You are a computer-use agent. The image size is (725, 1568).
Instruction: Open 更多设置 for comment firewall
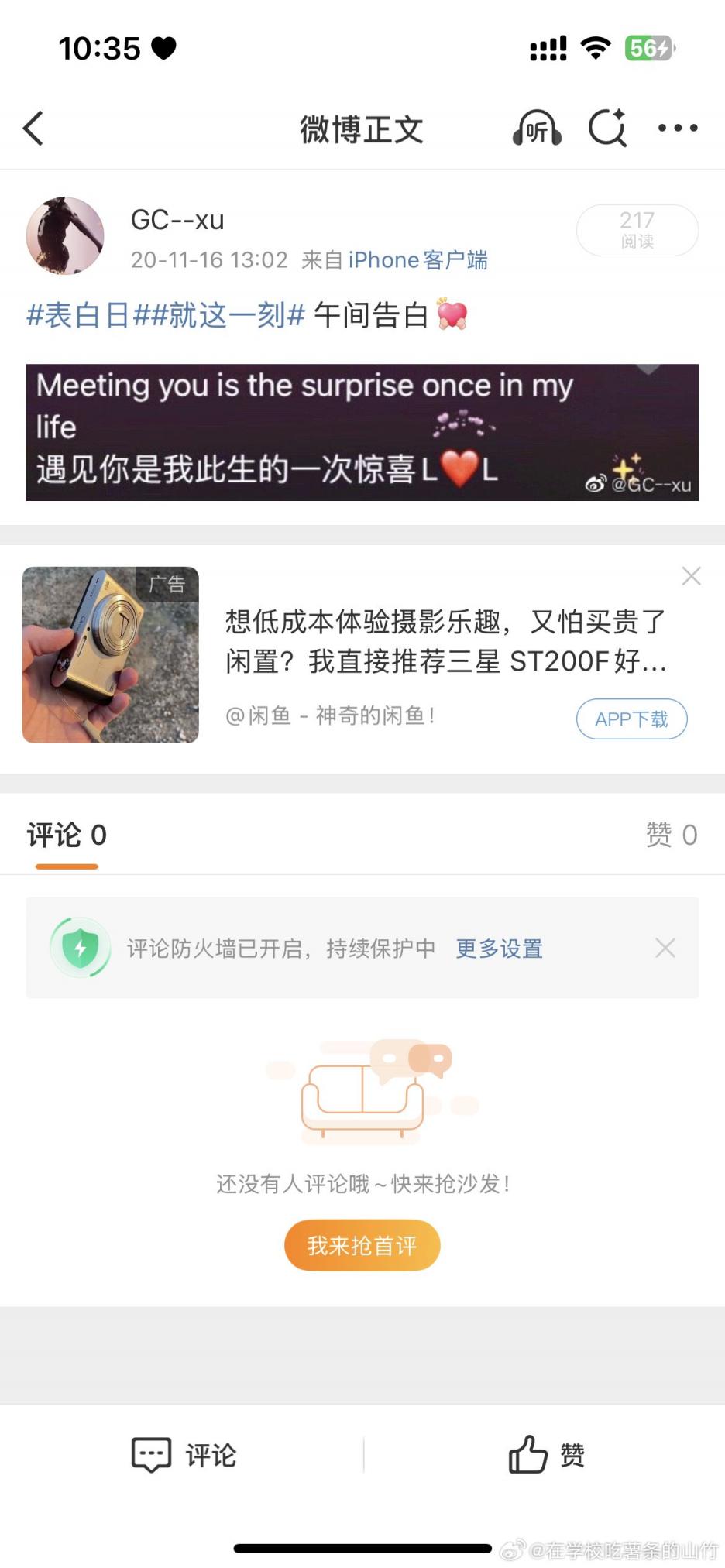click(499, 949)
